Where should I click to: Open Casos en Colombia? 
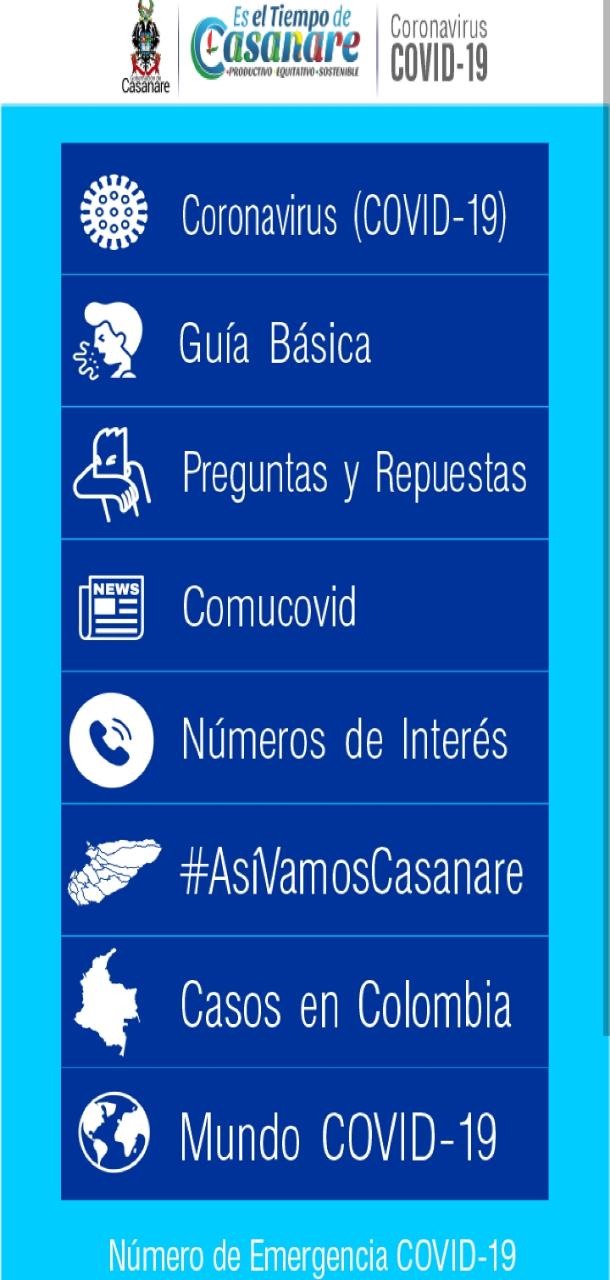pyautogui.click(x=305, y=1003)
